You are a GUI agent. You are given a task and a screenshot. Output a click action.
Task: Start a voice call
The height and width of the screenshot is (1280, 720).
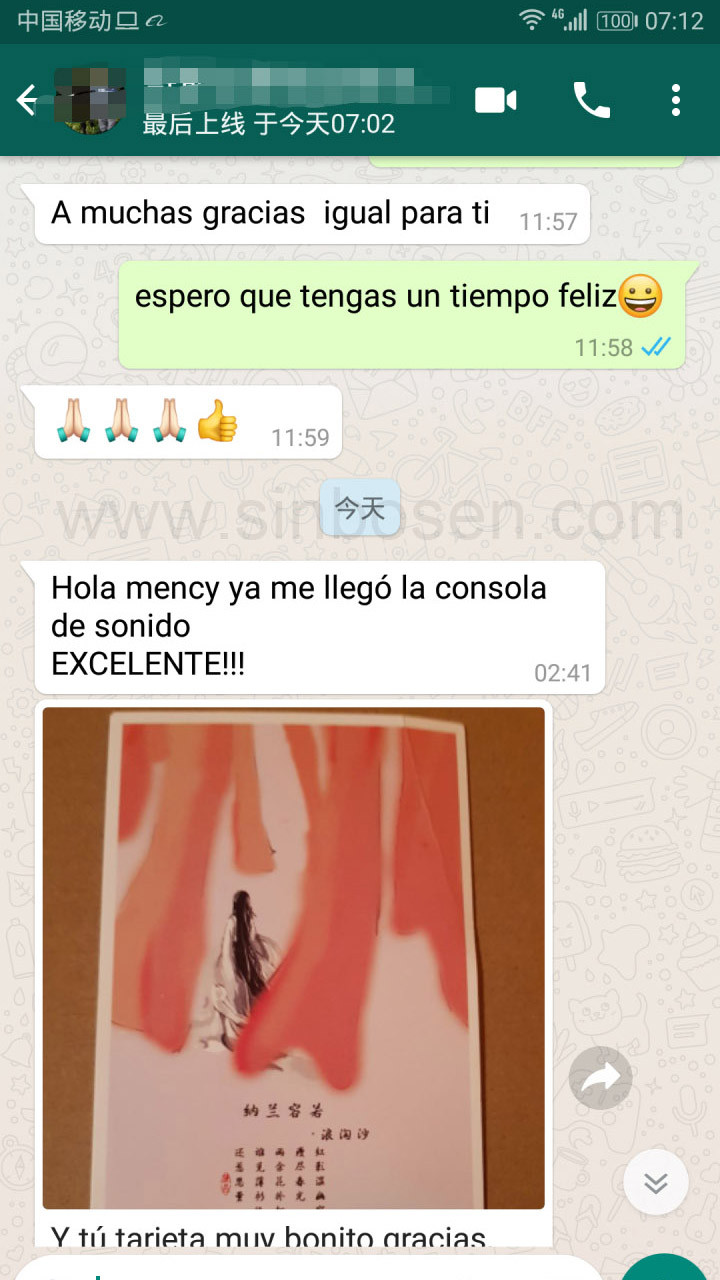pos(591,100)
